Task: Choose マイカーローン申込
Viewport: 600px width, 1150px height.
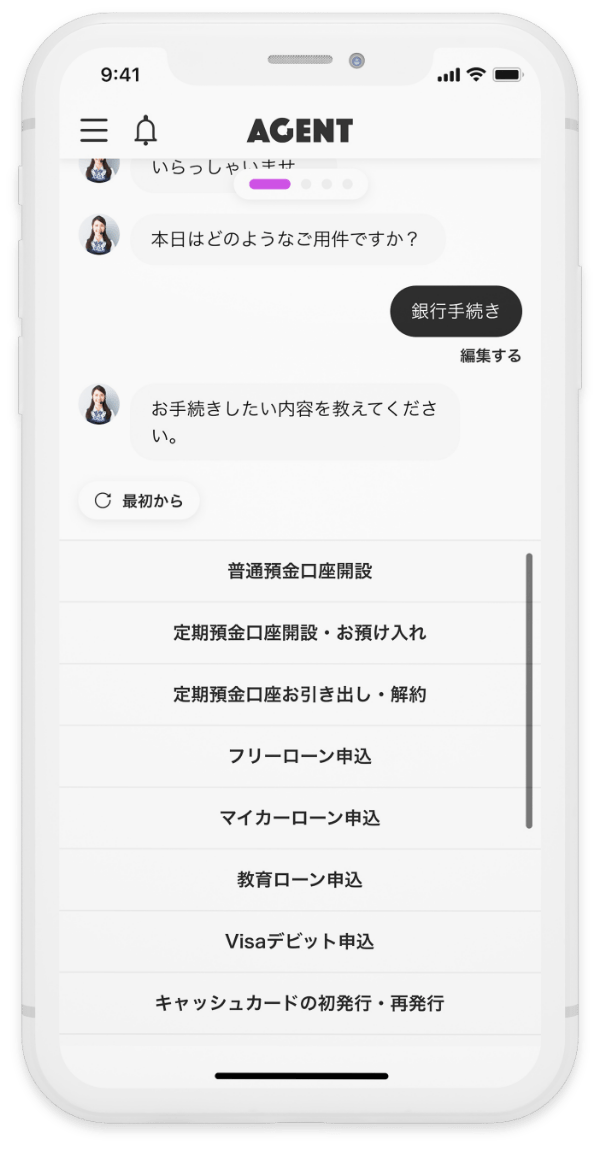Action: point(299,818)
